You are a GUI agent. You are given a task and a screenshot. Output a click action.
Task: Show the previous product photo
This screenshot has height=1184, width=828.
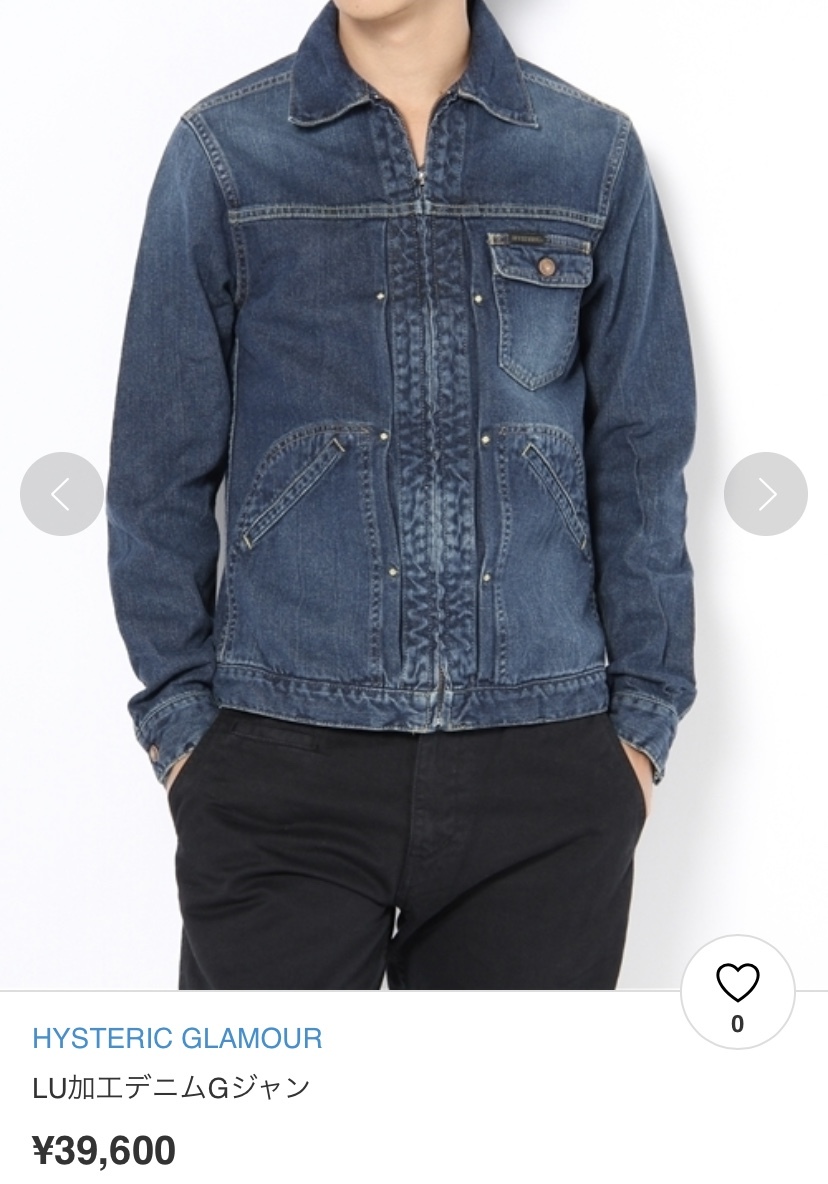click(61, 494)
